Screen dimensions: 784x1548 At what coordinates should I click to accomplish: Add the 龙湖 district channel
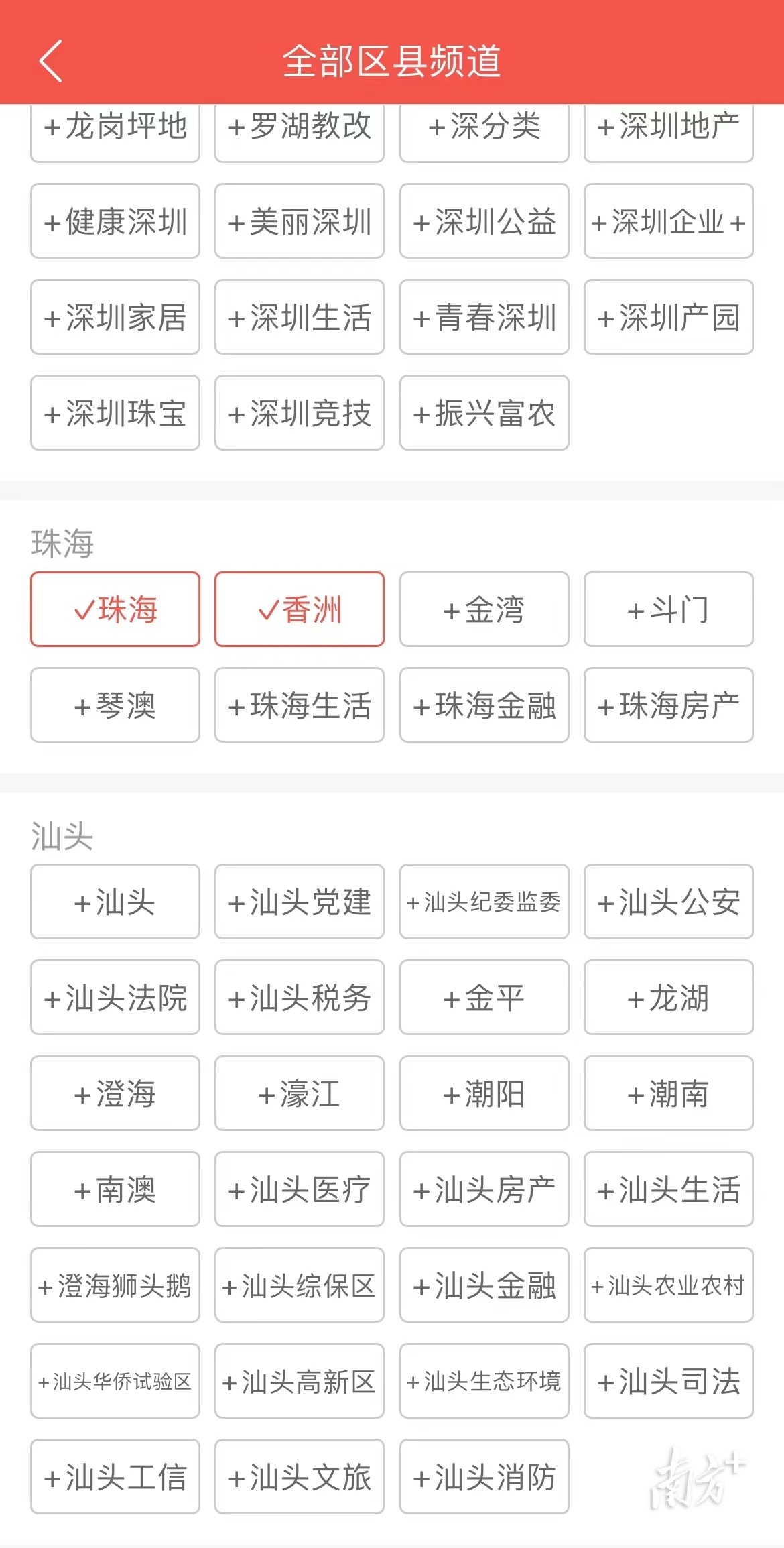coord(668,998)
